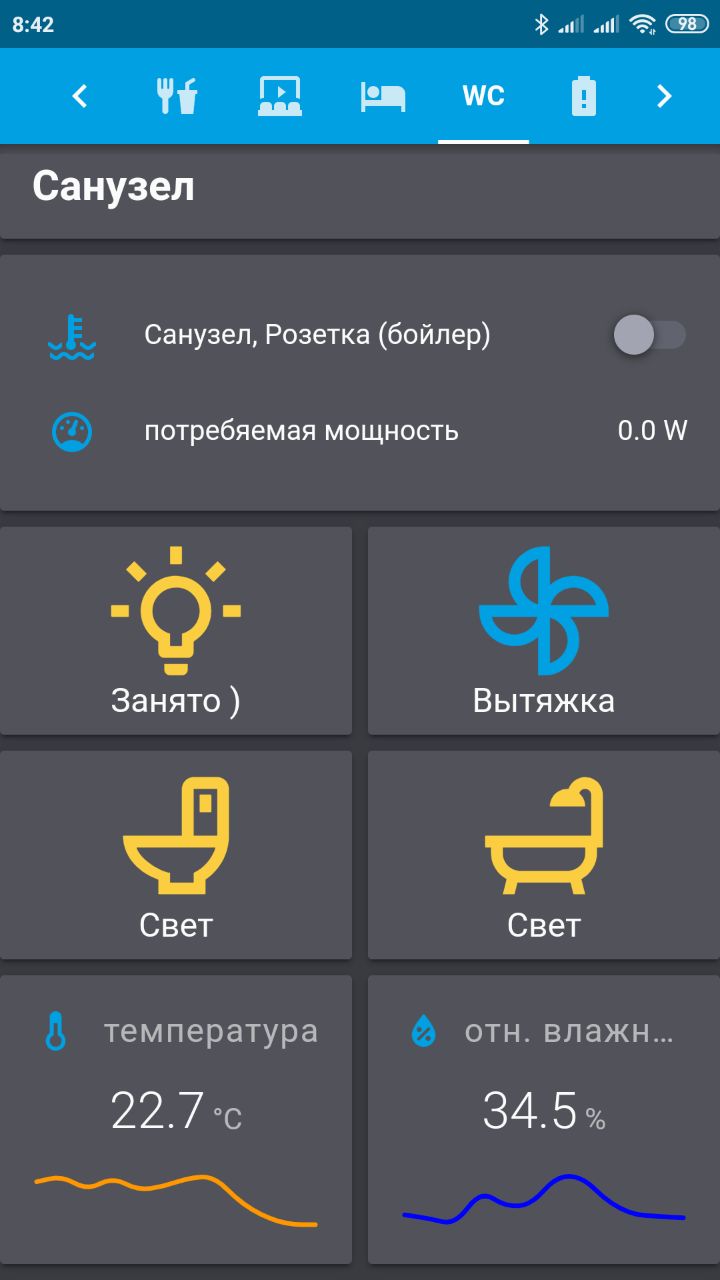720x1280 pixels.
Task: Switch to the bedroom bed tab
Action: [383, 96]
